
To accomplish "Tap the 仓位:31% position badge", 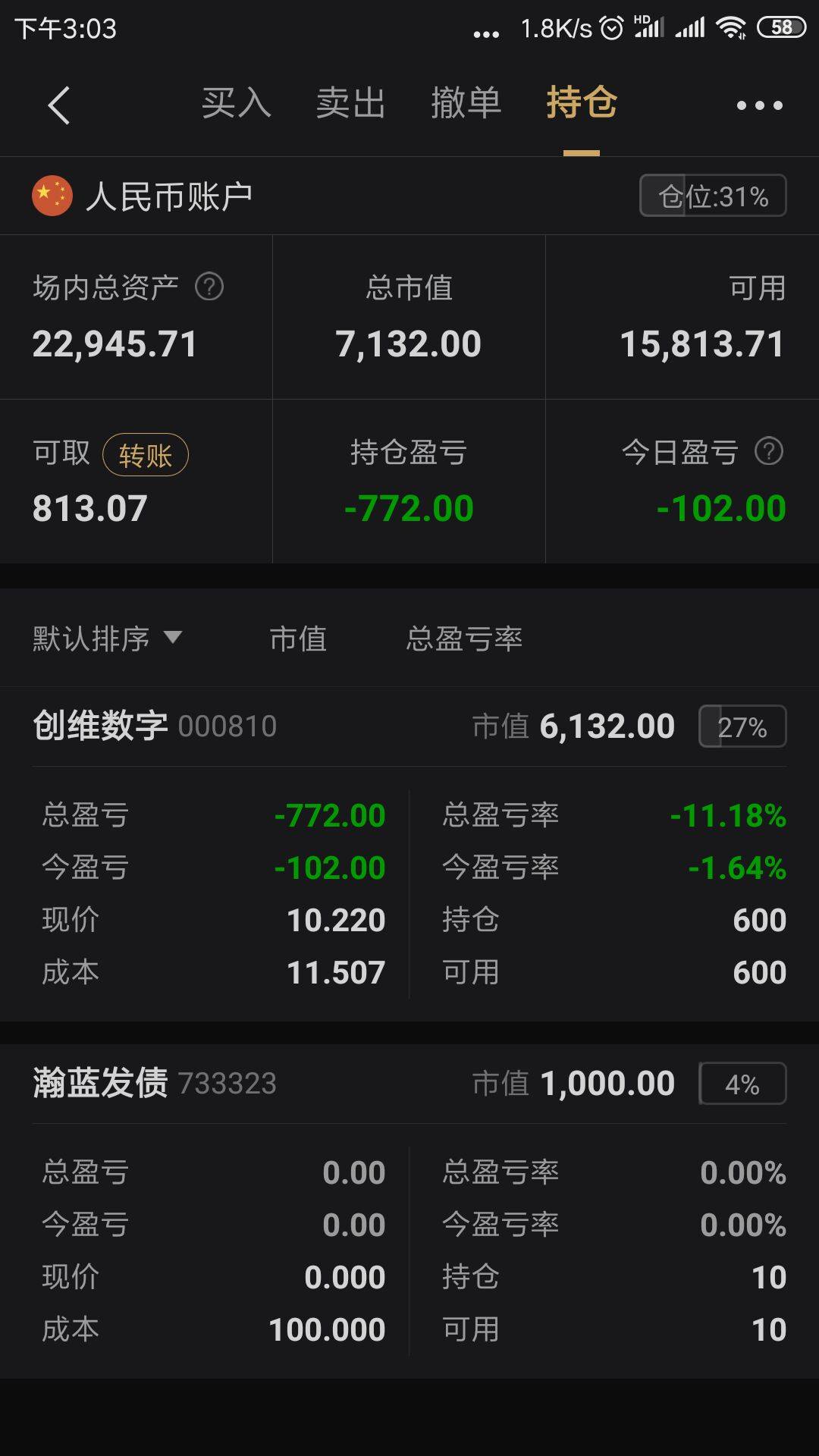I will 711,196.
